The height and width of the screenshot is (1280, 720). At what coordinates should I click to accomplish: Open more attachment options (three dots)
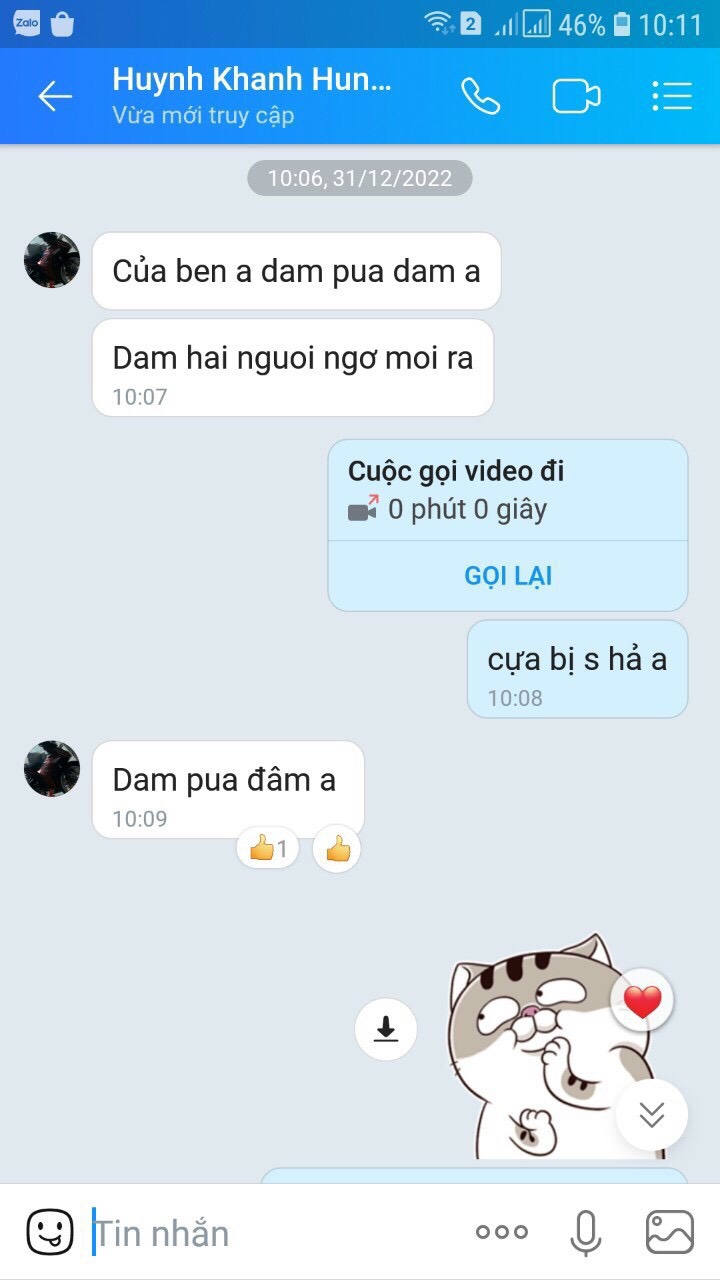[502, 1233]
